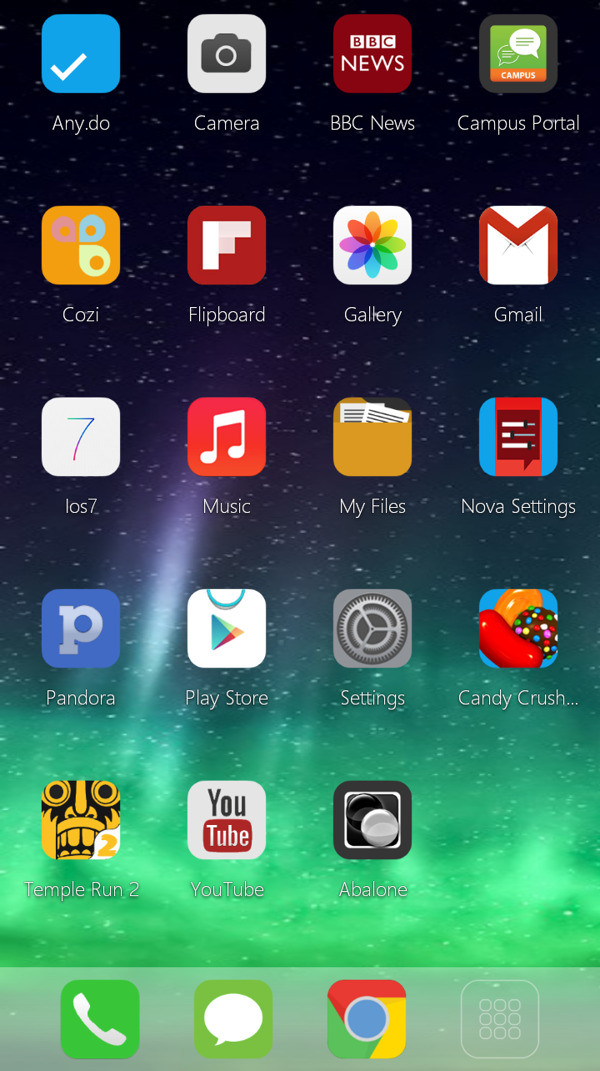
Task: Open the Music app
Action: point(227,437)
